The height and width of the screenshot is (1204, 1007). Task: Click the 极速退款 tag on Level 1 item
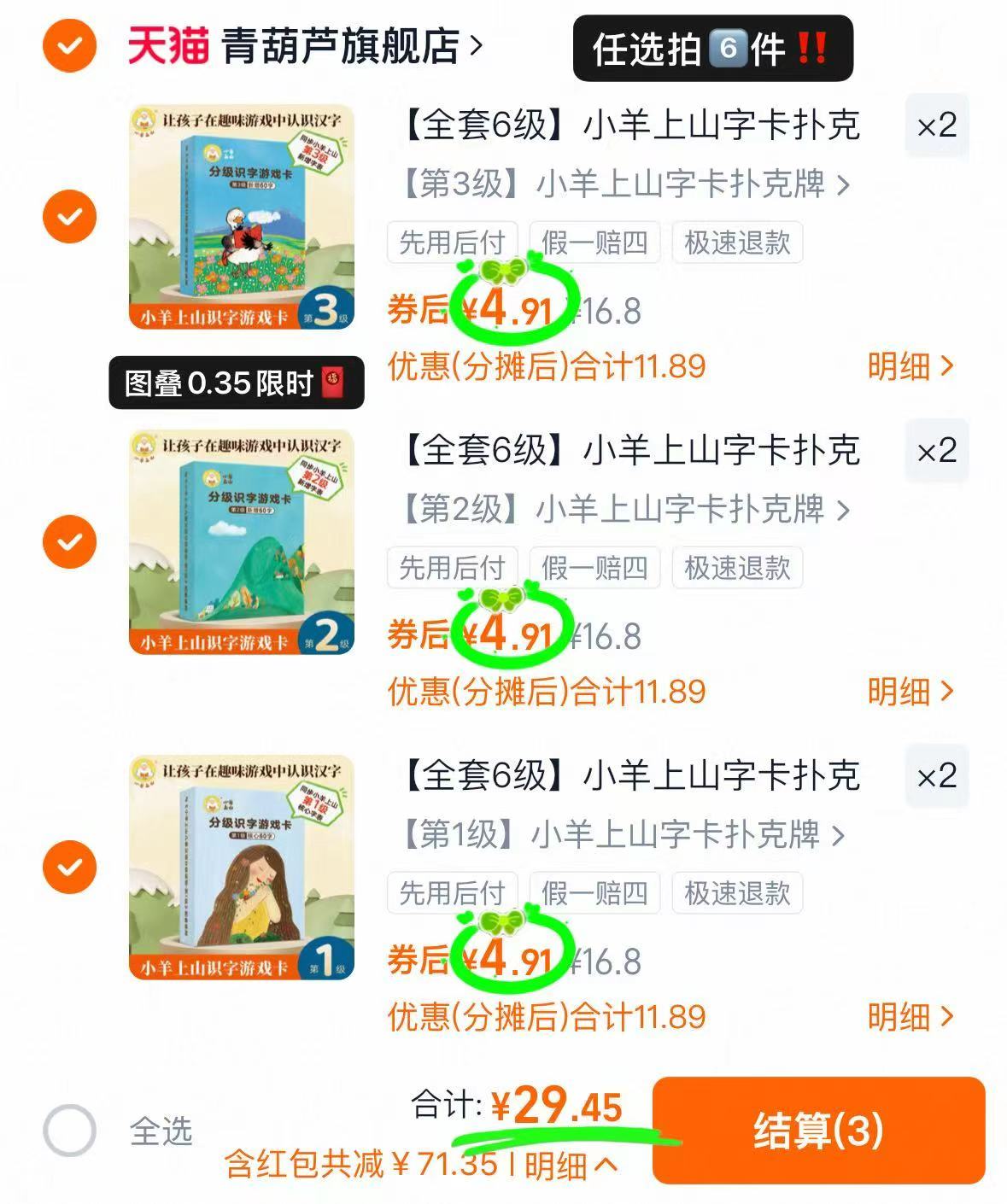(x=738, y=893)
